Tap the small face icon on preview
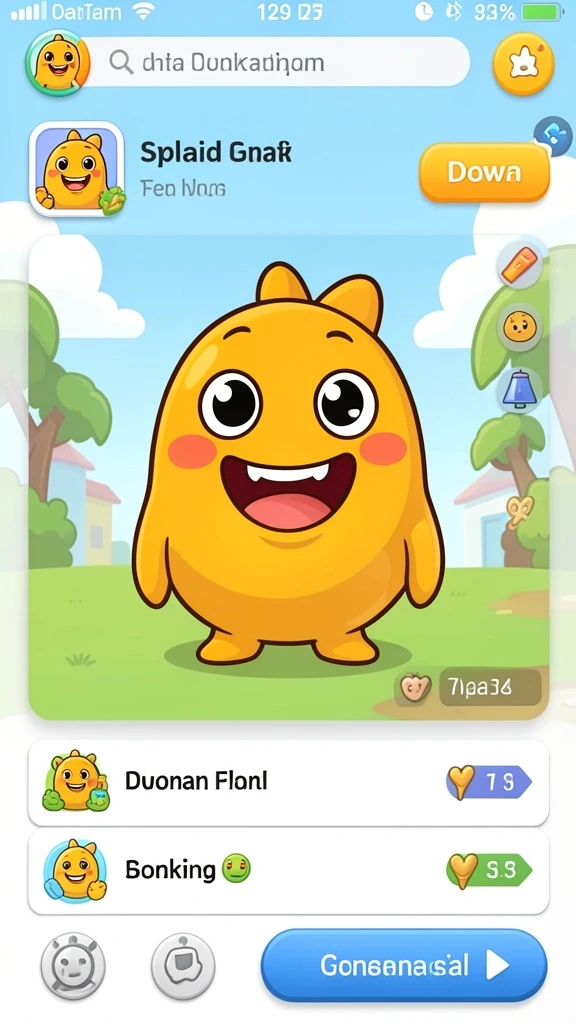 [x=519, y=327]
